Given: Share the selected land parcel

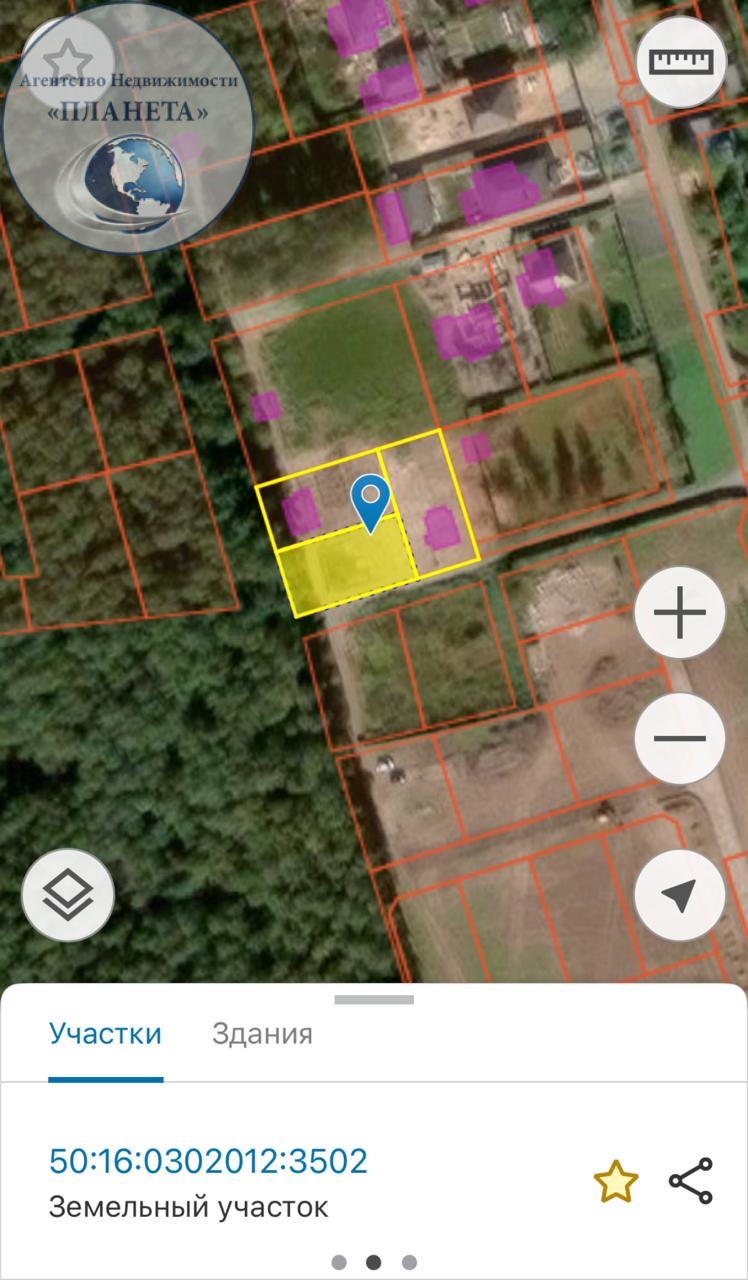Looking at the screenshot, I should (690, 1181).
